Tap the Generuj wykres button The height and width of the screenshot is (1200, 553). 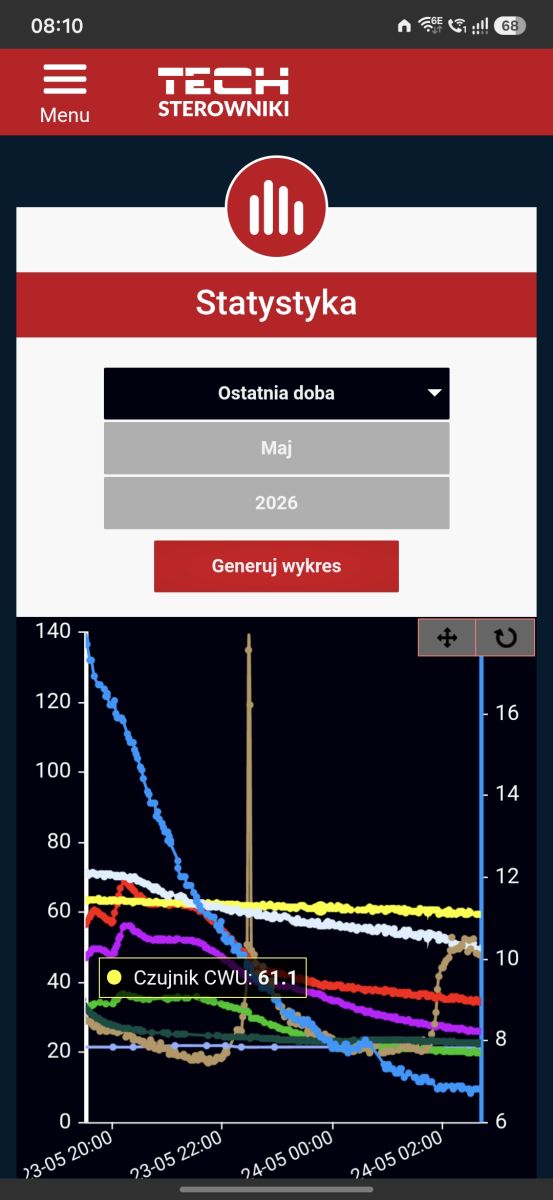(x=276, y=566)
